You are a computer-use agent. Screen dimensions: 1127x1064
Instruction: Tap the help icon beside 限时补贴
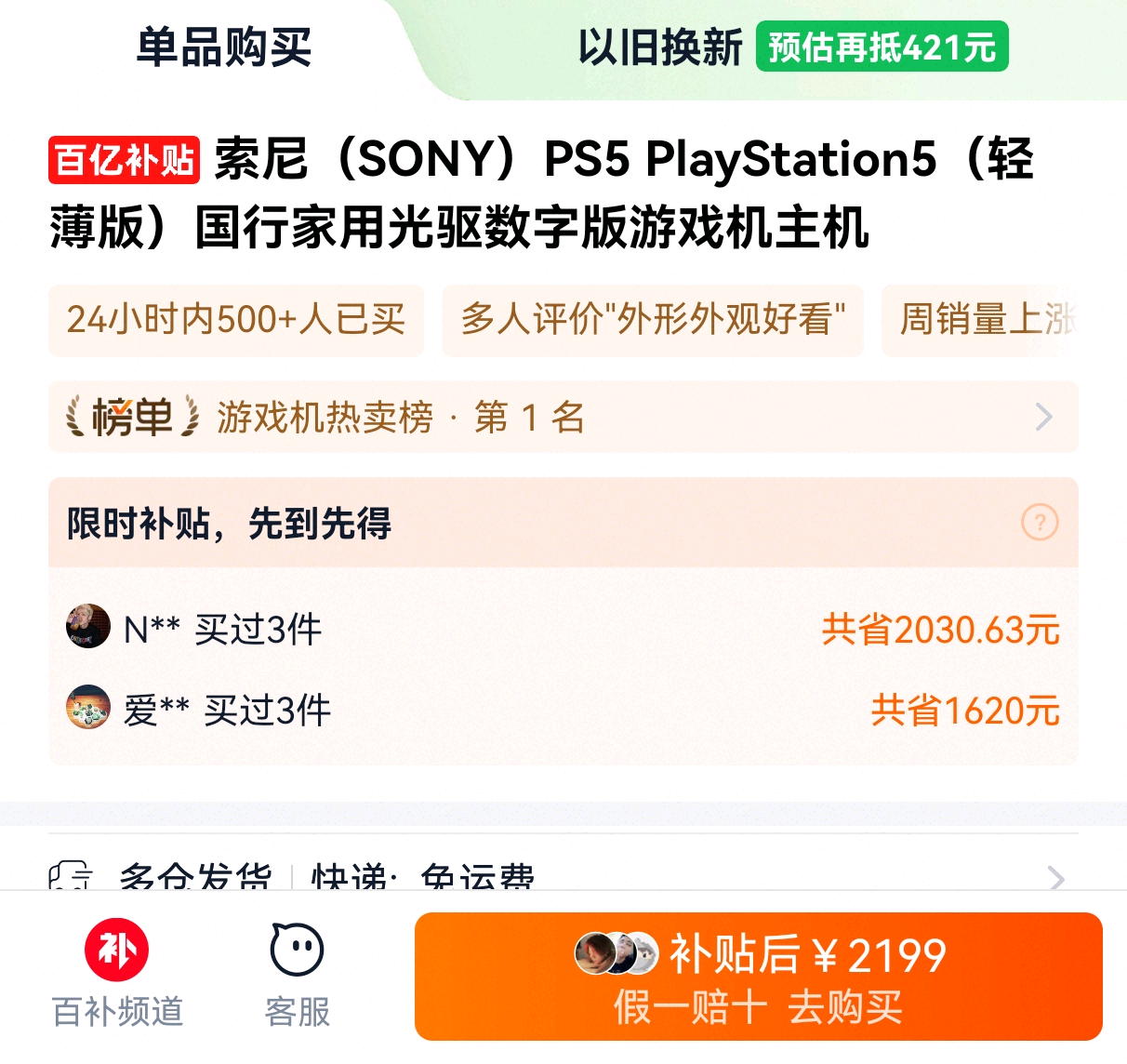pos(1040,523)
